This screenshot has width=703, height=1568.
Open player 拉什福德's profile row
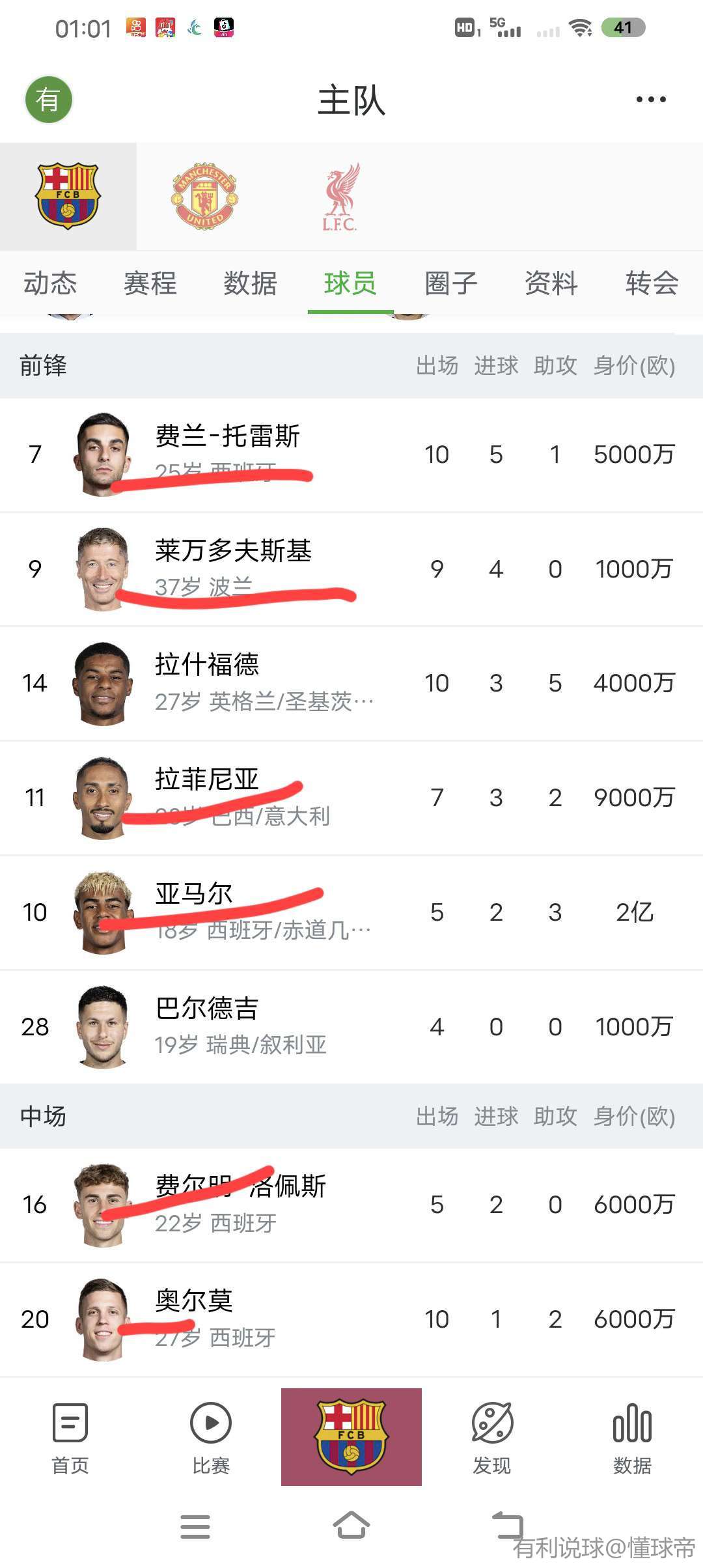click(351, 683)
